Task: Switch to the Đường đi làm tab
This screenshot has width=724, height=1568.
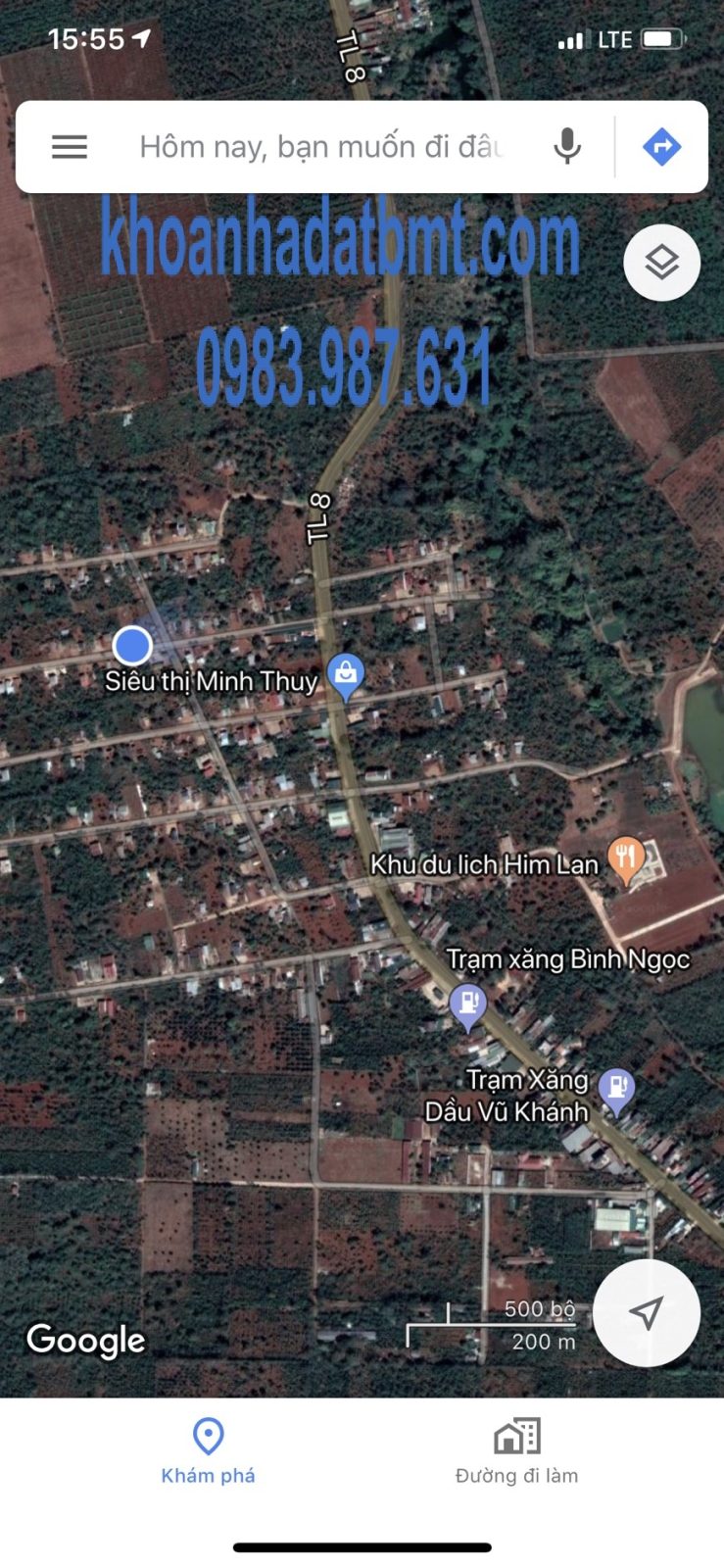Action: point(516,1452)
